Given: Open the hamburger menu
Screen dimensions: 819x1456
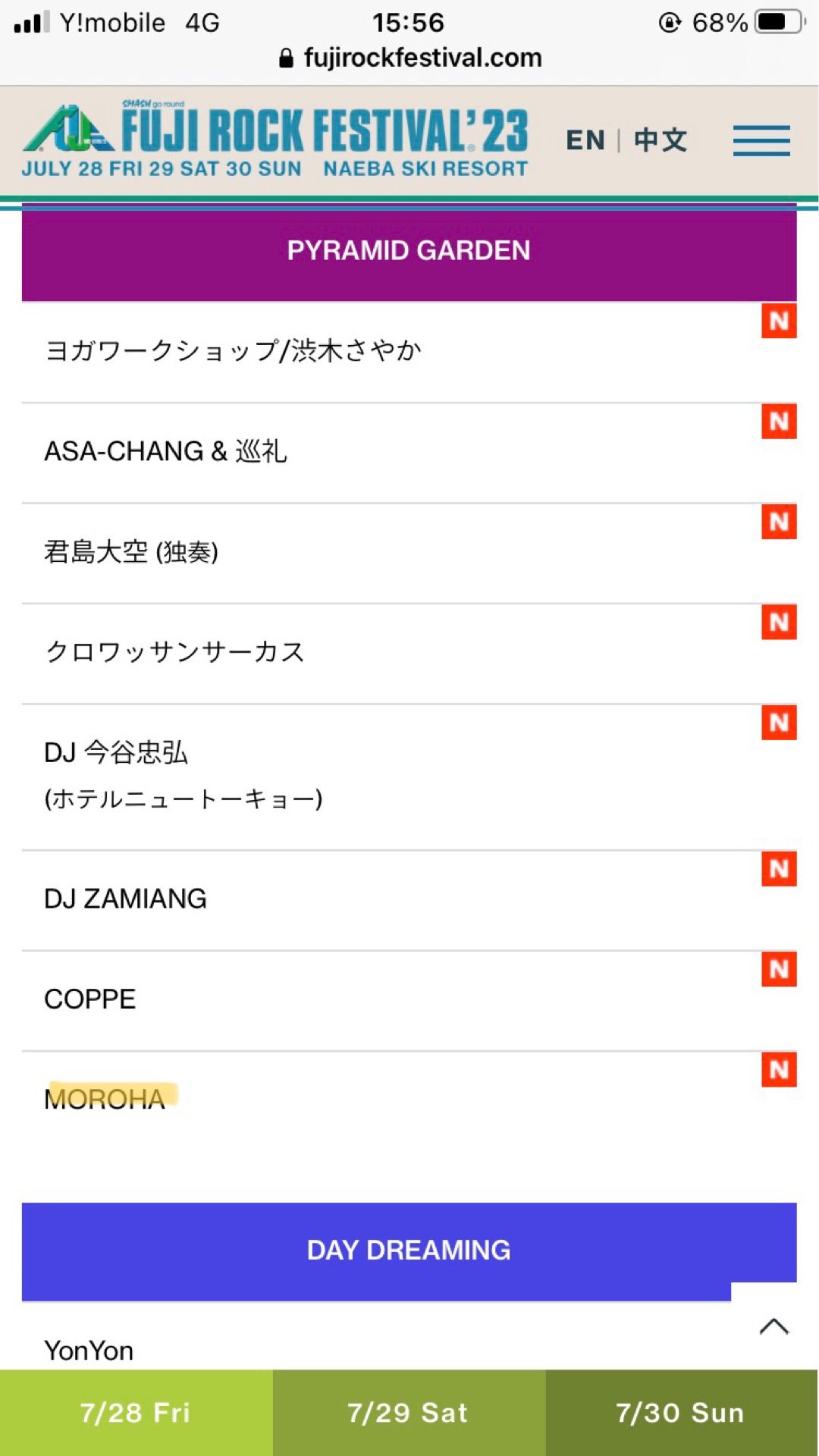Looking at the screenshot, I should tap(761, 140).
